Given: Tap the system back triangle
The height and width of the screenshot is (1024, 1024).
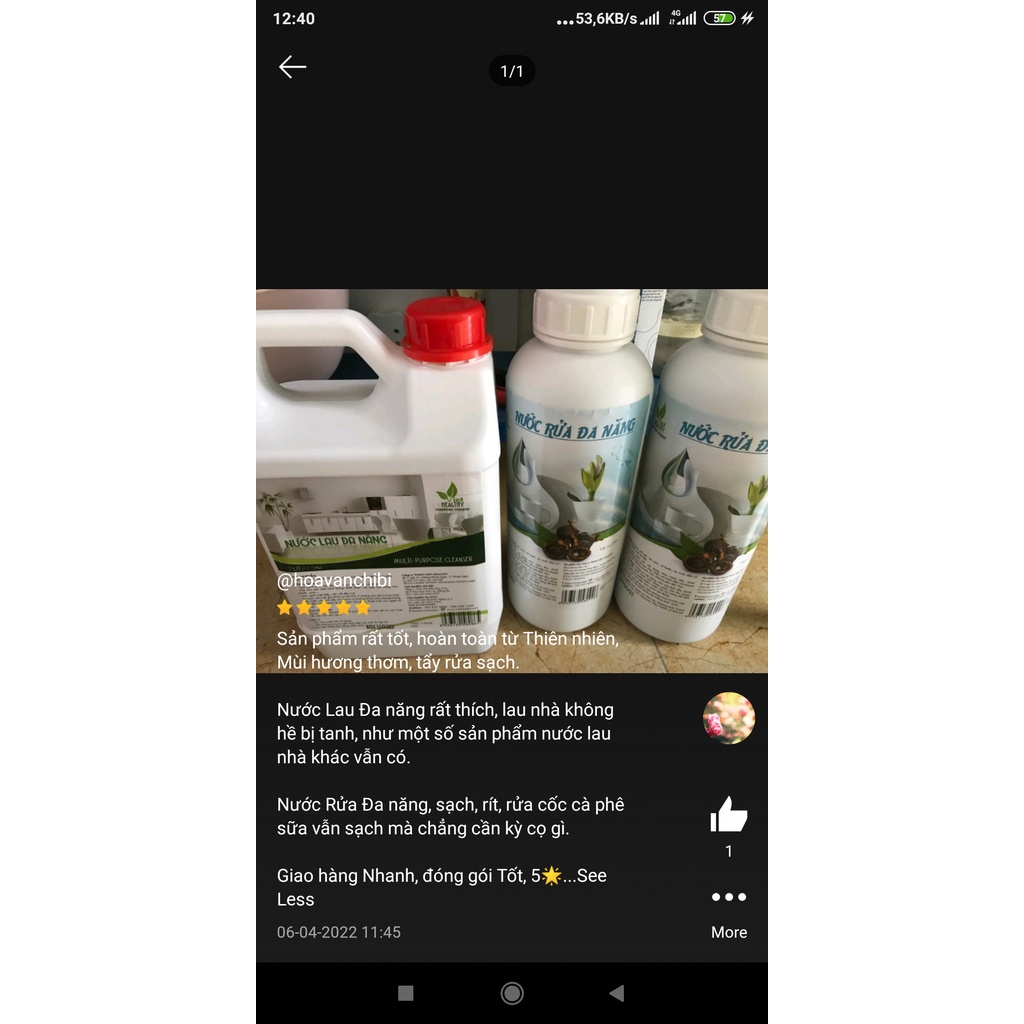Looking at the screenshot, I should point(616,993).
